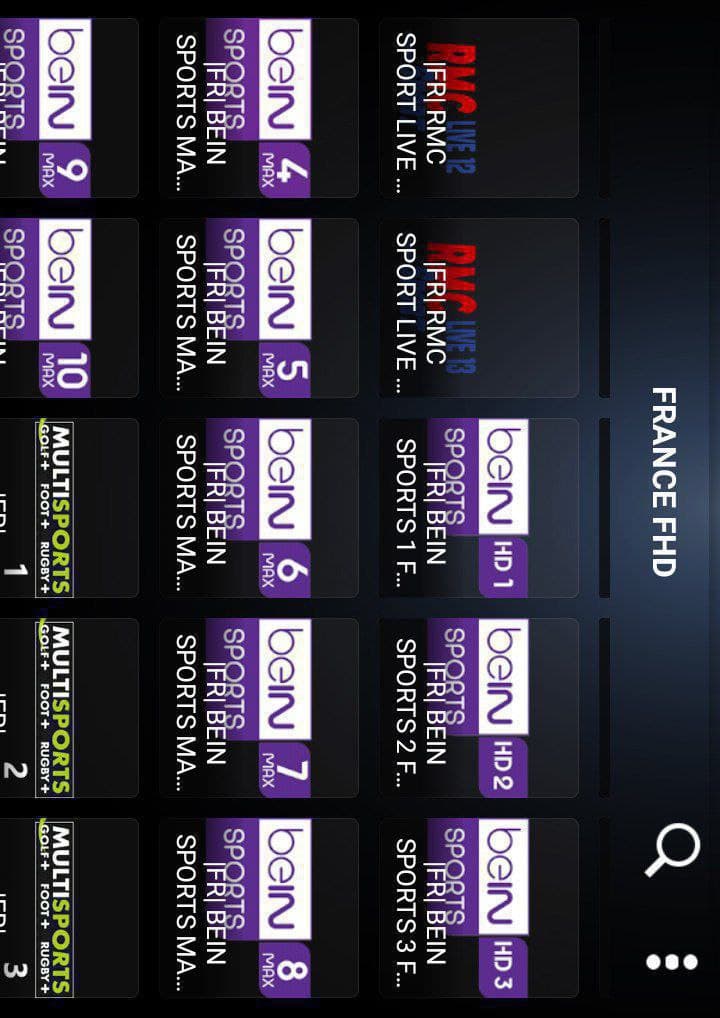Select the beIN Sports Max 10 channel
The width and height of the screenshot is (720, 1018).
(x=68, y=308)
